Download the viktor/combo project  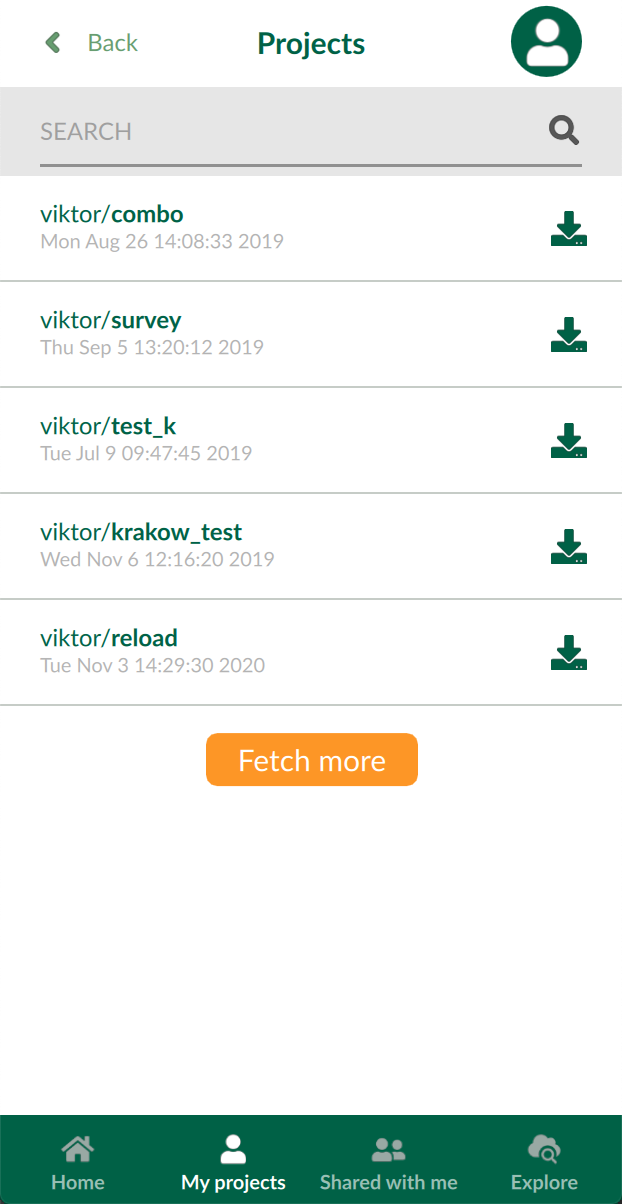pos(568,229)
